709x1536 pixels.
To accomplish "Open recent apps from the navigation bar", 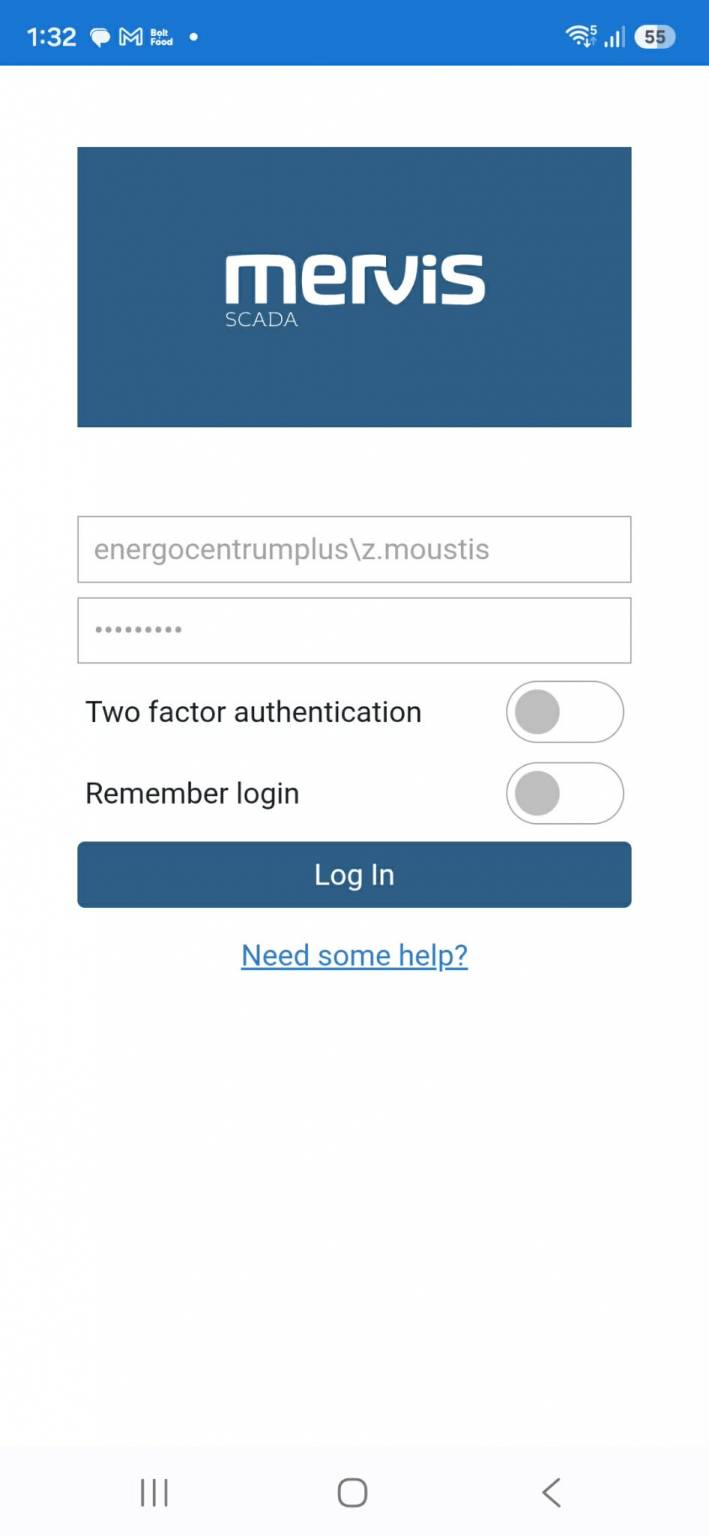I will [x=154, y=1492].
